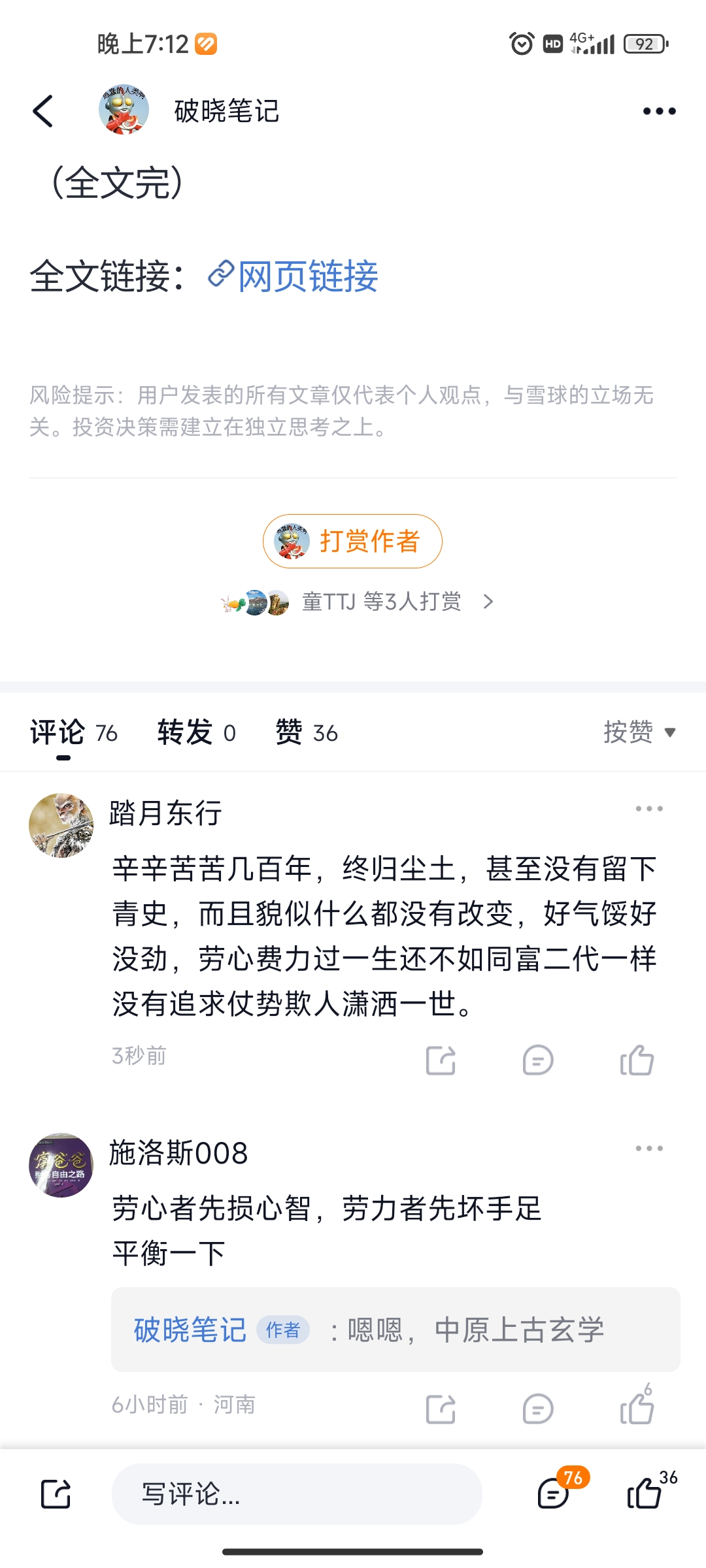Share this post from the bottom bar

point(56,1494)
